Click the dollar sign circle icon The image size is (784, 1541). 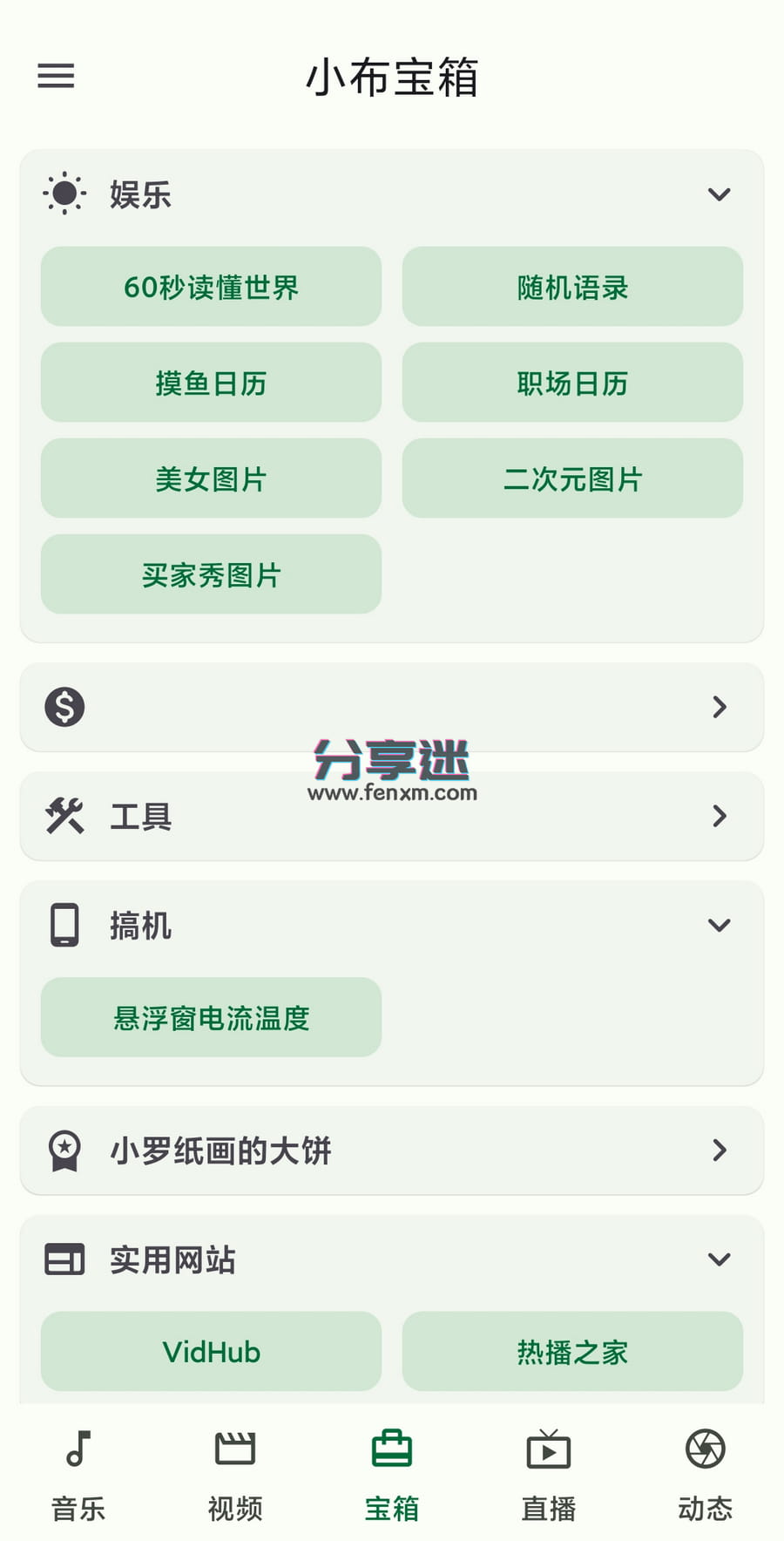(63, 707)
